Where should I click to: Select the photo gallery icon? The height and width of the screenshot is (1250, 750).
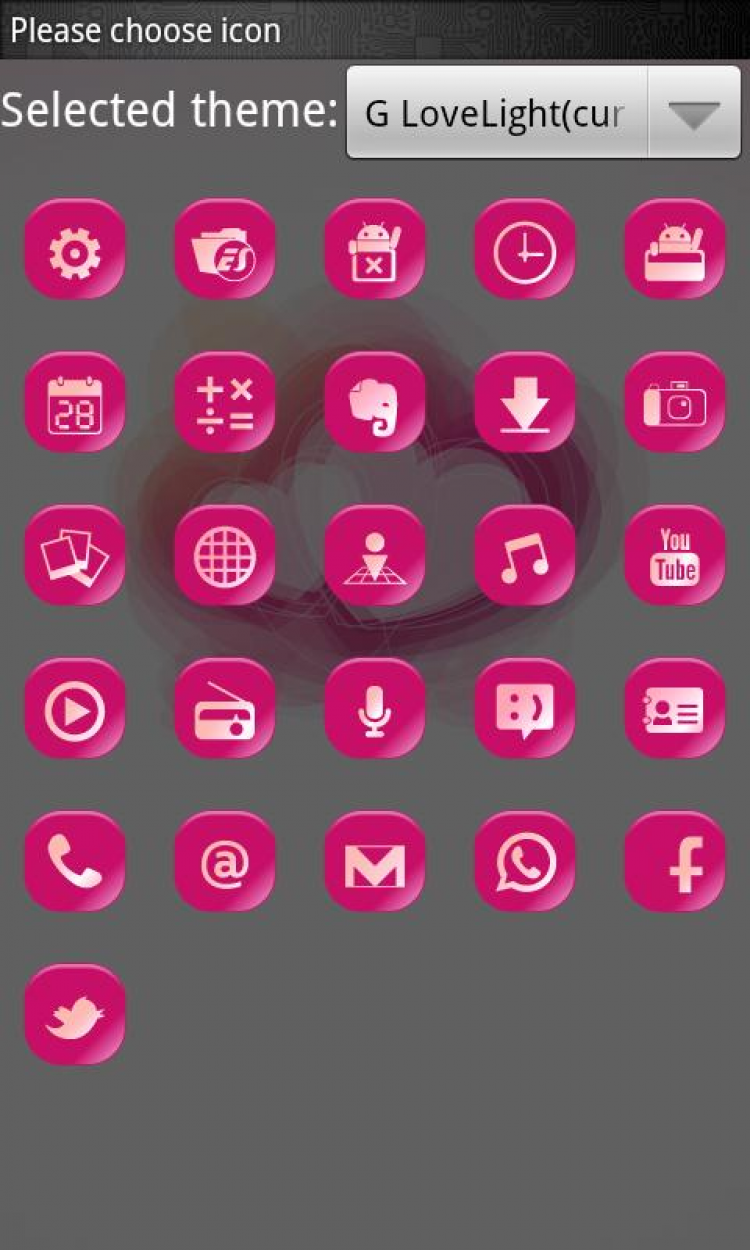75,555
